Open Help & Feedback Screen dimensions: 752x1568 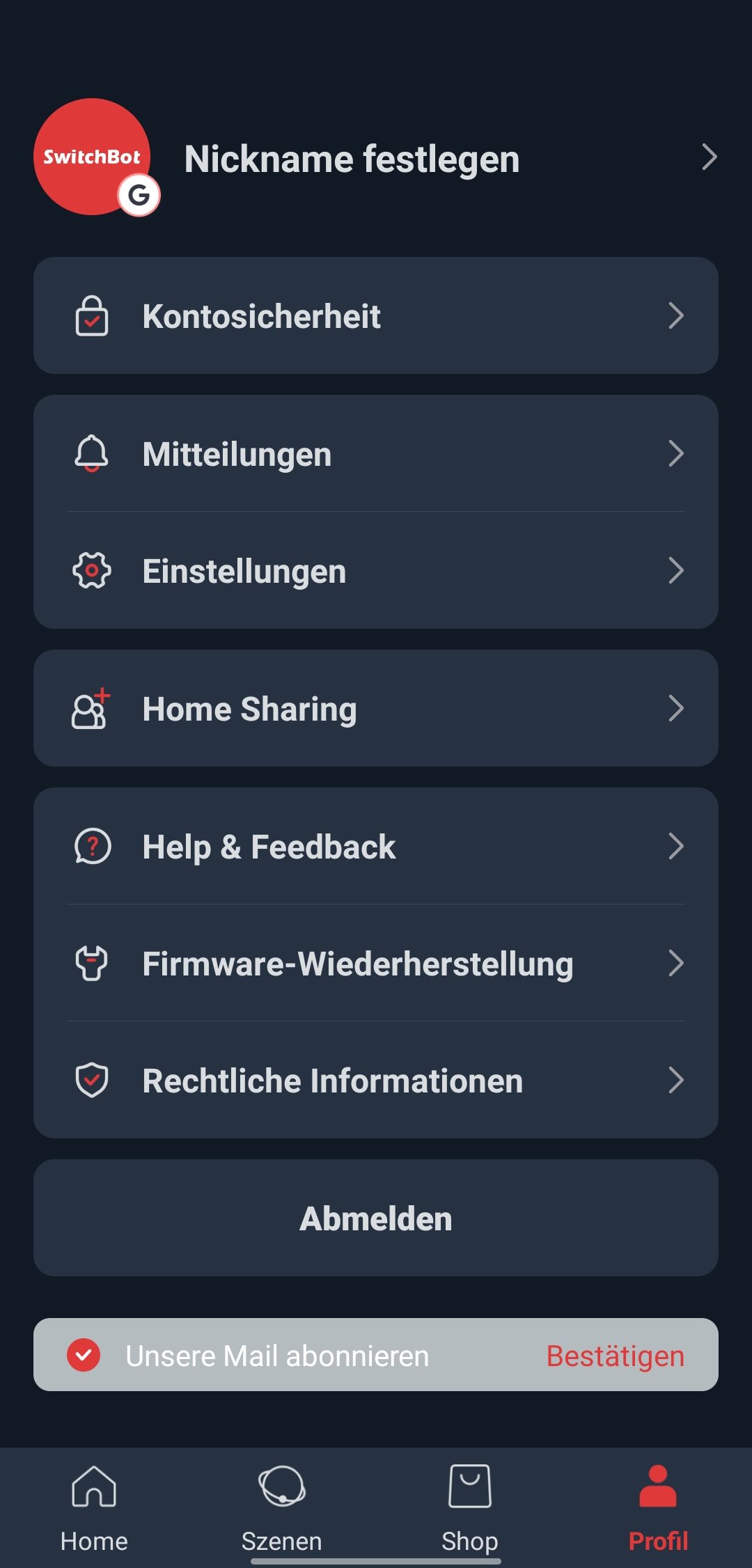376,846
